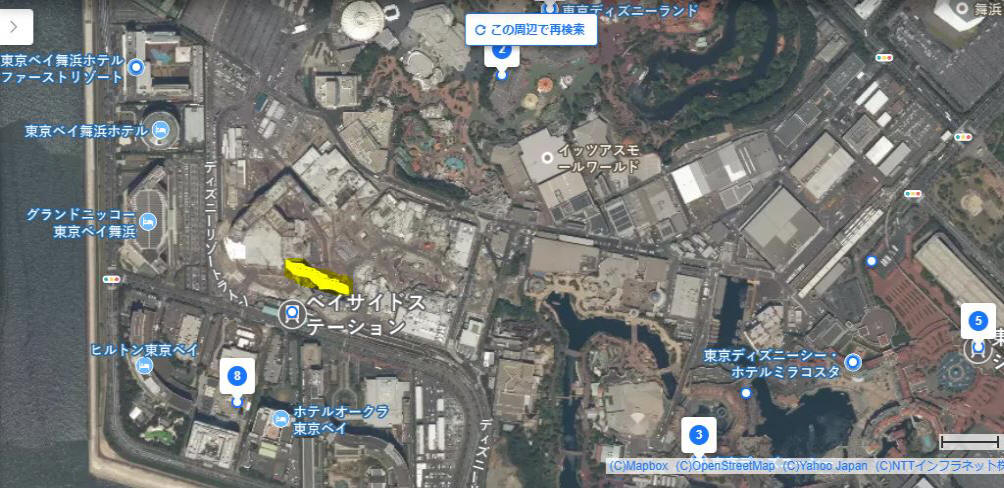Open 東京ディズニーシー・ホテルミラコスタ marker
Image resolution: width=1004 pixels, height=488 pixels.
853,362
